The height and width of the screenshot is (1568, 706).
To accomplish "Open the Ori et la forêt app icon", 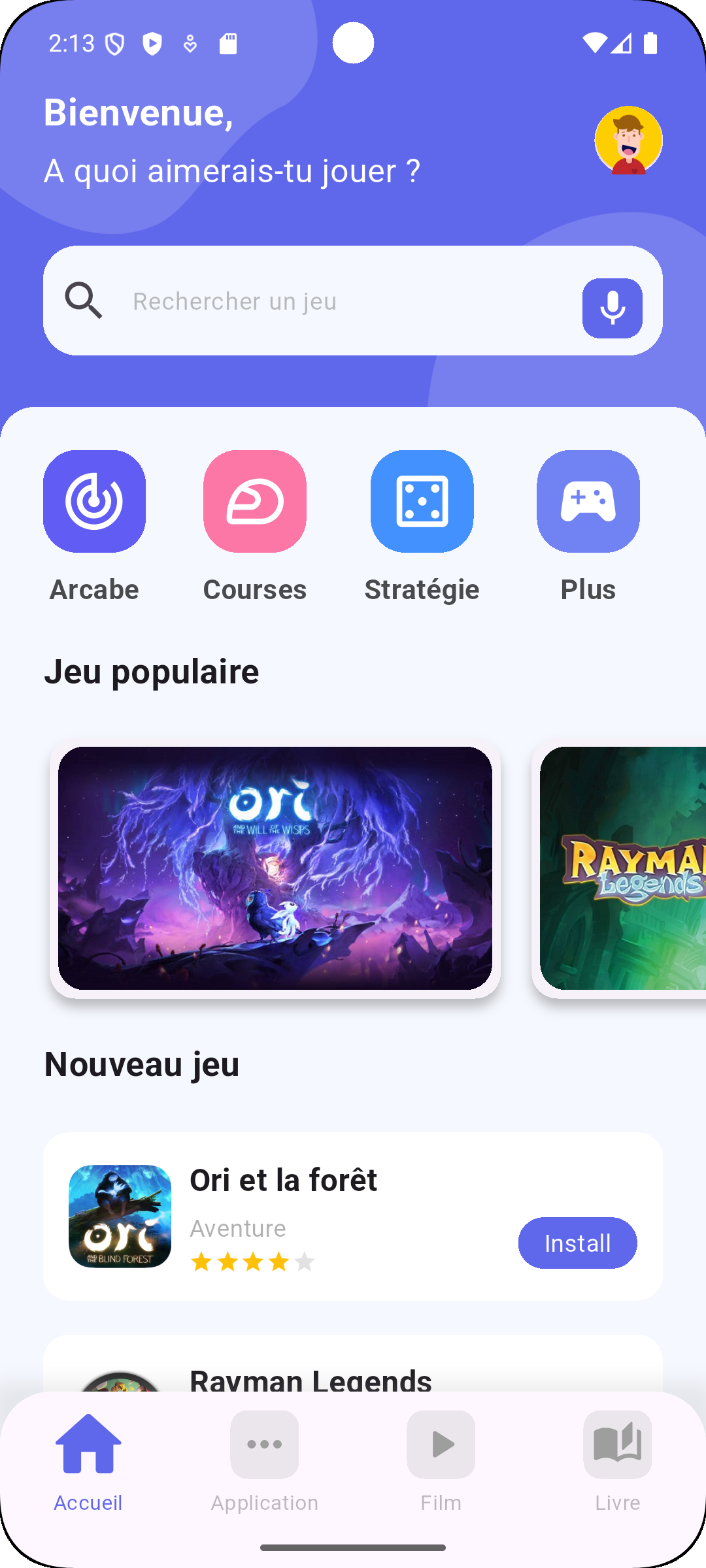I will coord(120,1217).
